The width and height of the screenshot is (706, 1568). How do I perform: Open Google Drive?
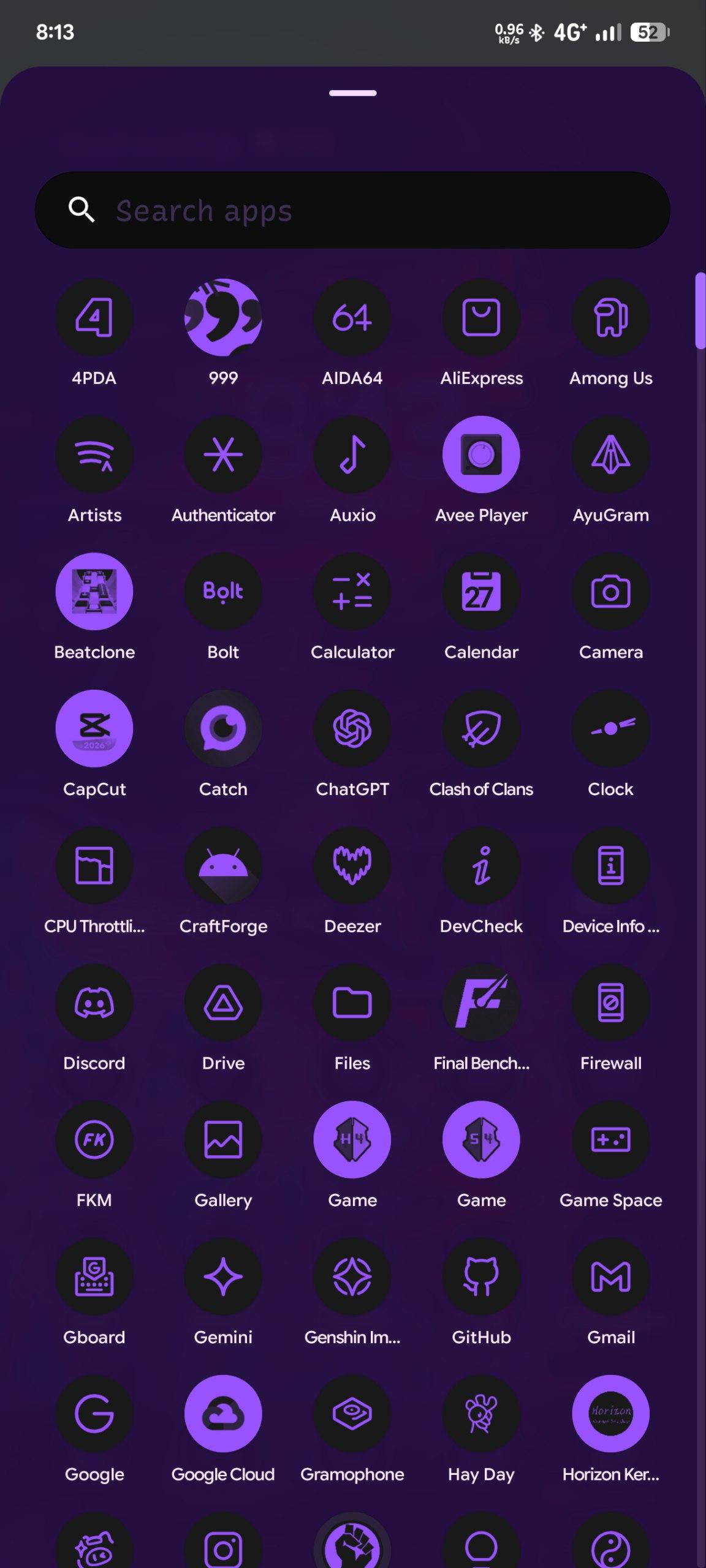click(x=223, y=1003)
